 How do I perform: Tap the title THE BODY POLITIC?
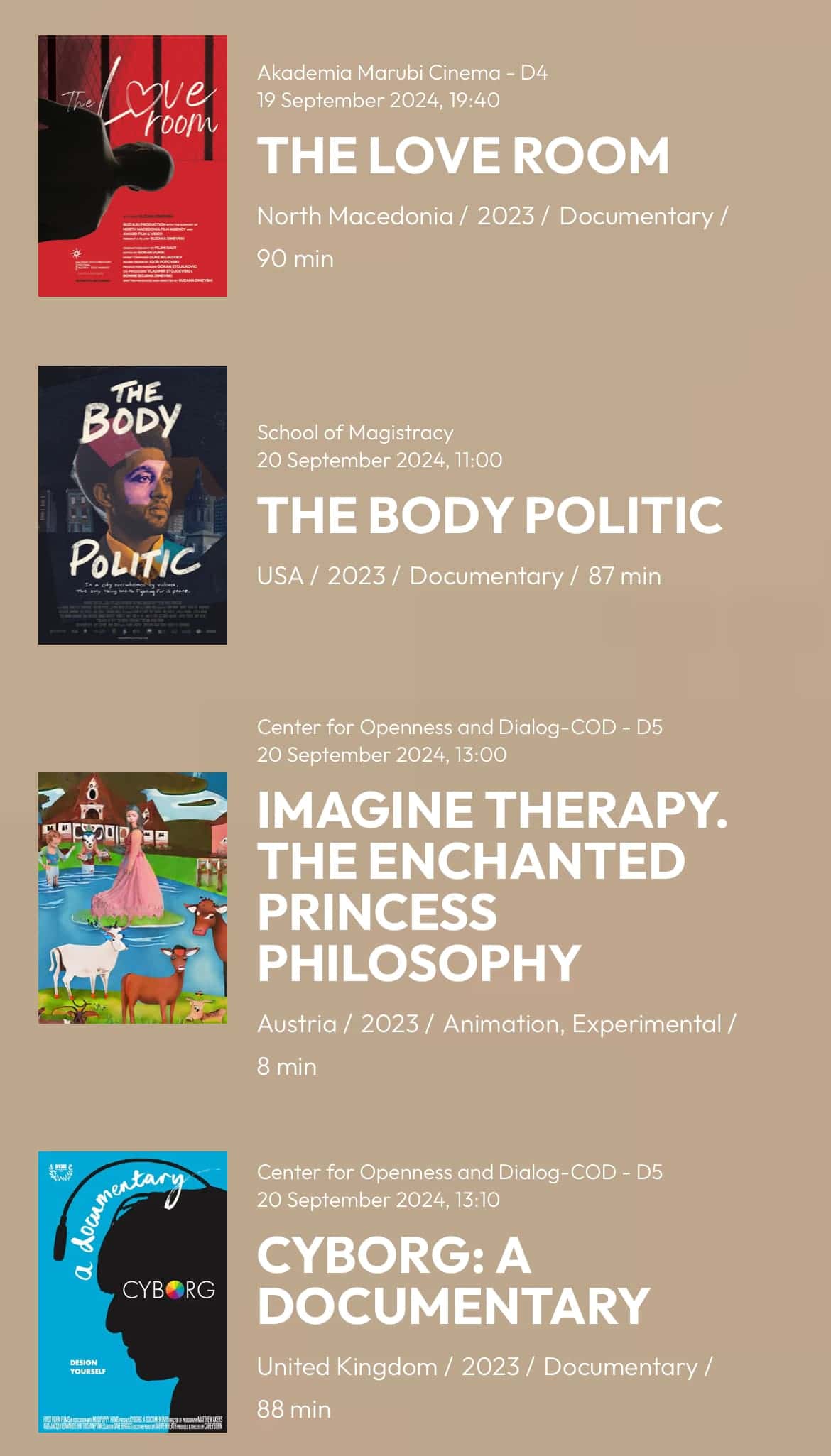point(489,515)
